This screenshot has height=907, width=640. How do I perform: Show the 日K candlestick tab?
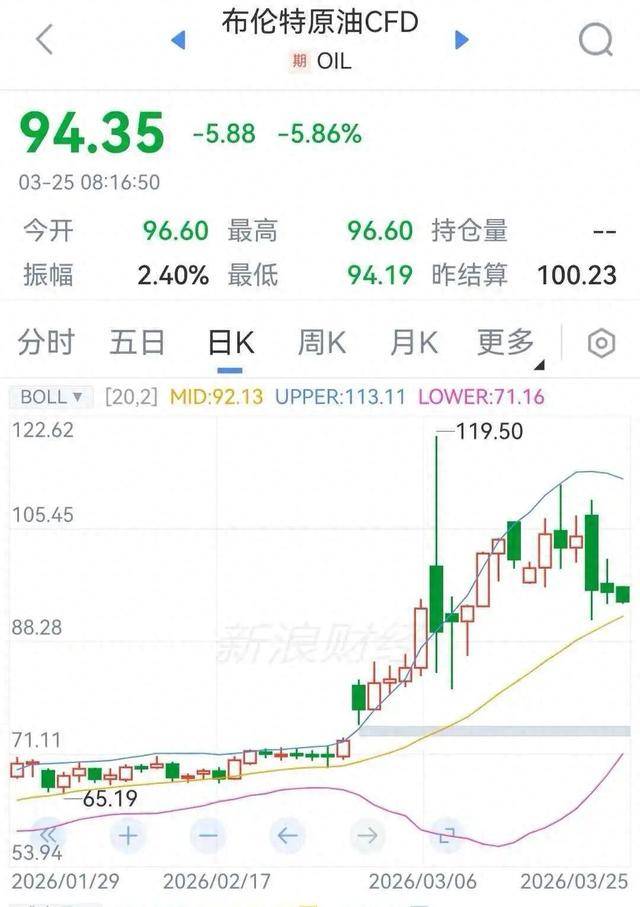click(231, 343)
